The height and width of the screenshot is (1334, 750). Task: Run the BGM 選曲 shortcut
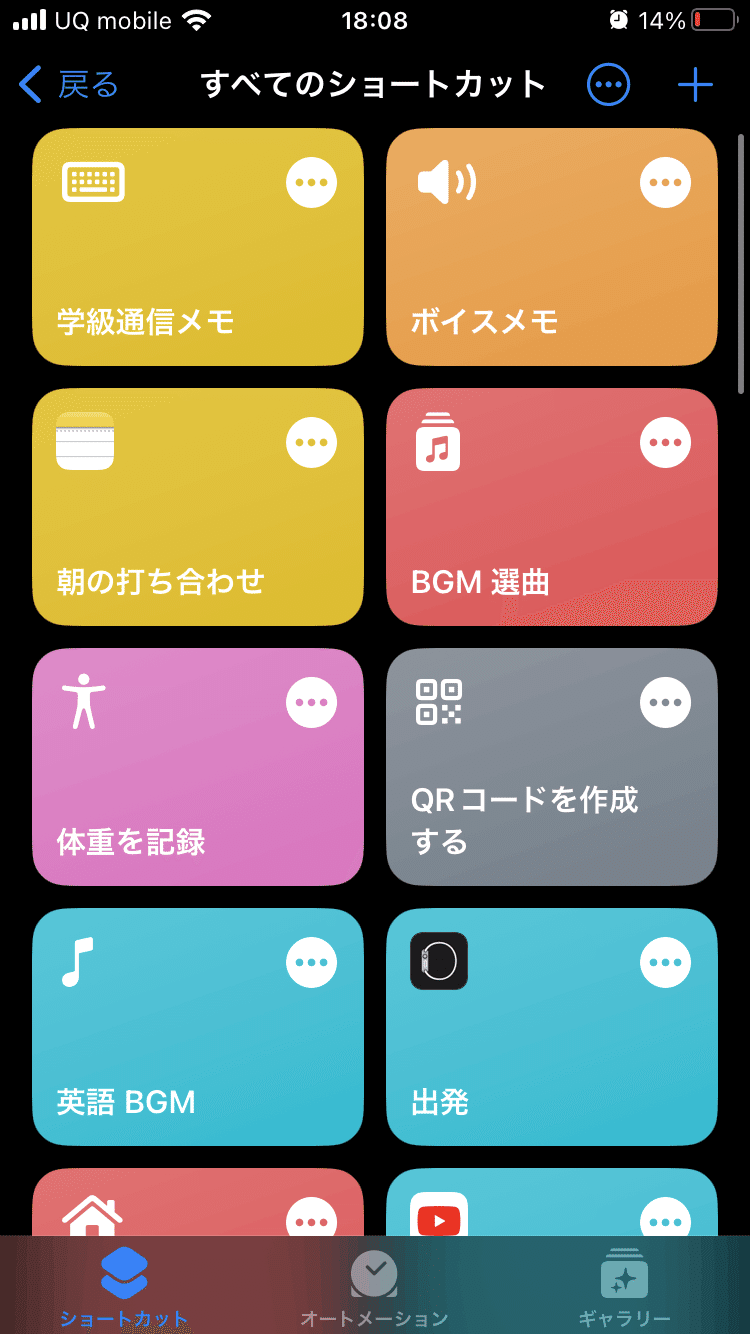552,507
